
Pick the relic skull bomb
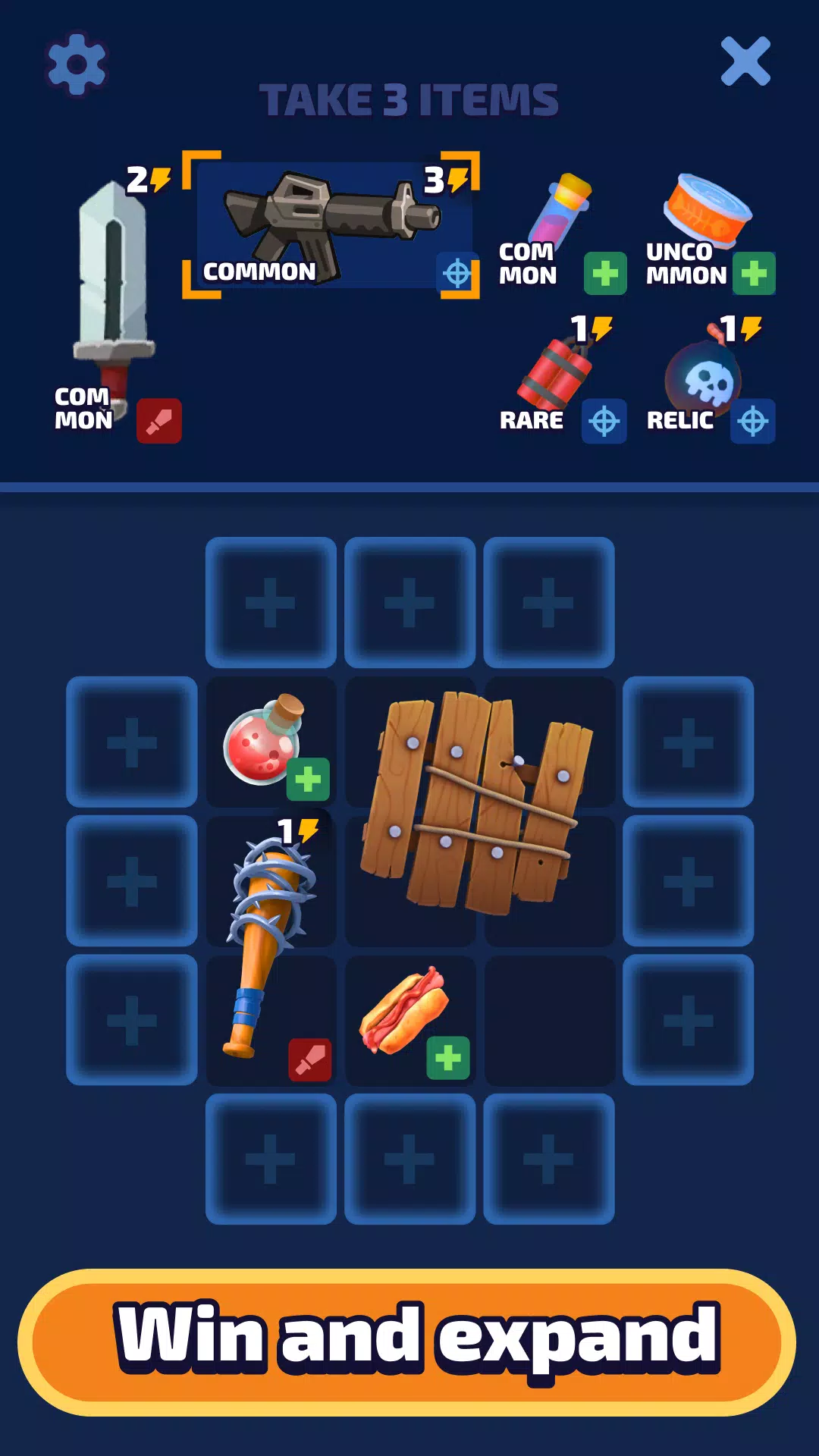point(705,377)
